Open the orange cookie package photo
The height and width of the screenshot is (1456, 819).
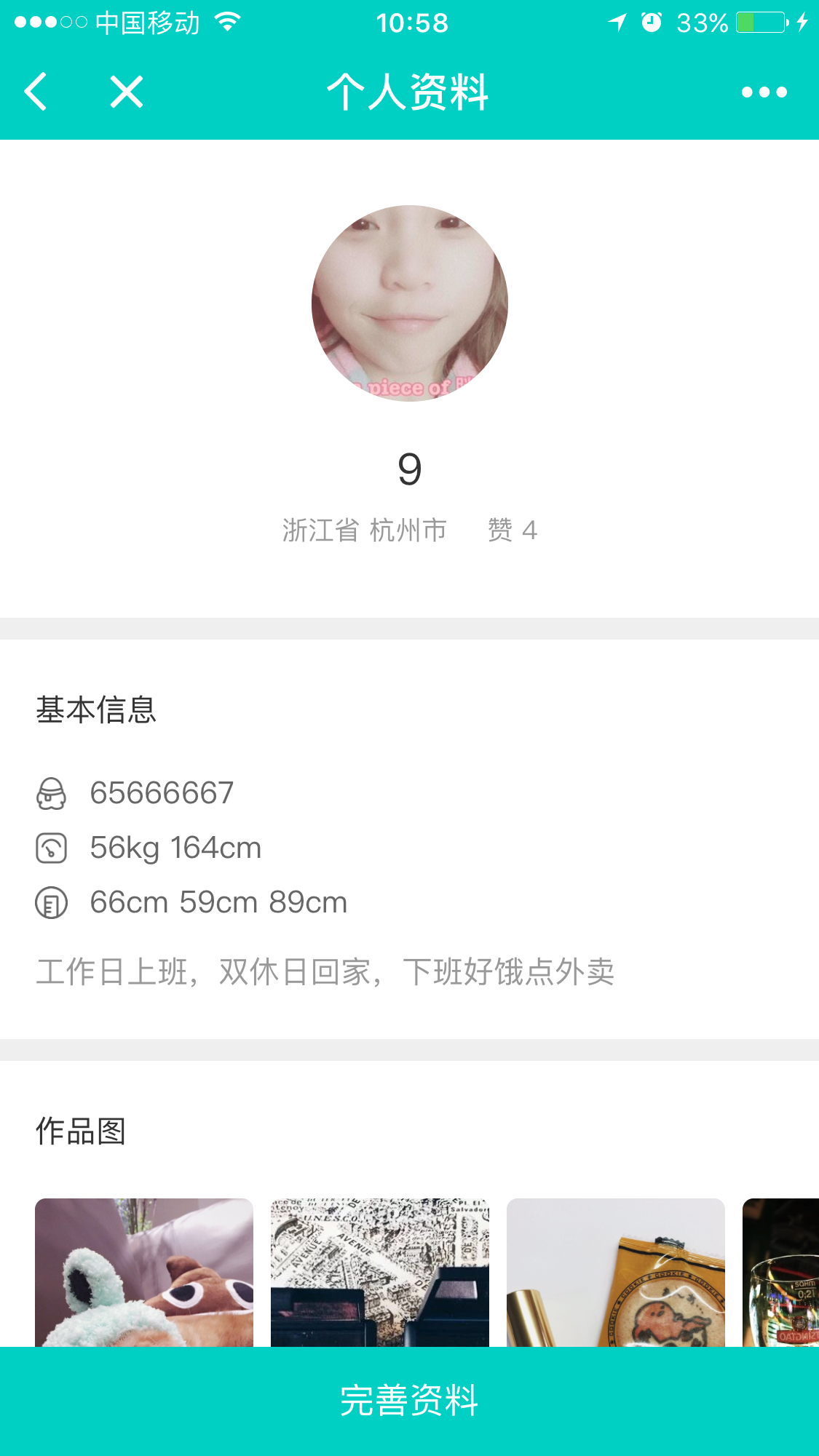click(616, 1272)
